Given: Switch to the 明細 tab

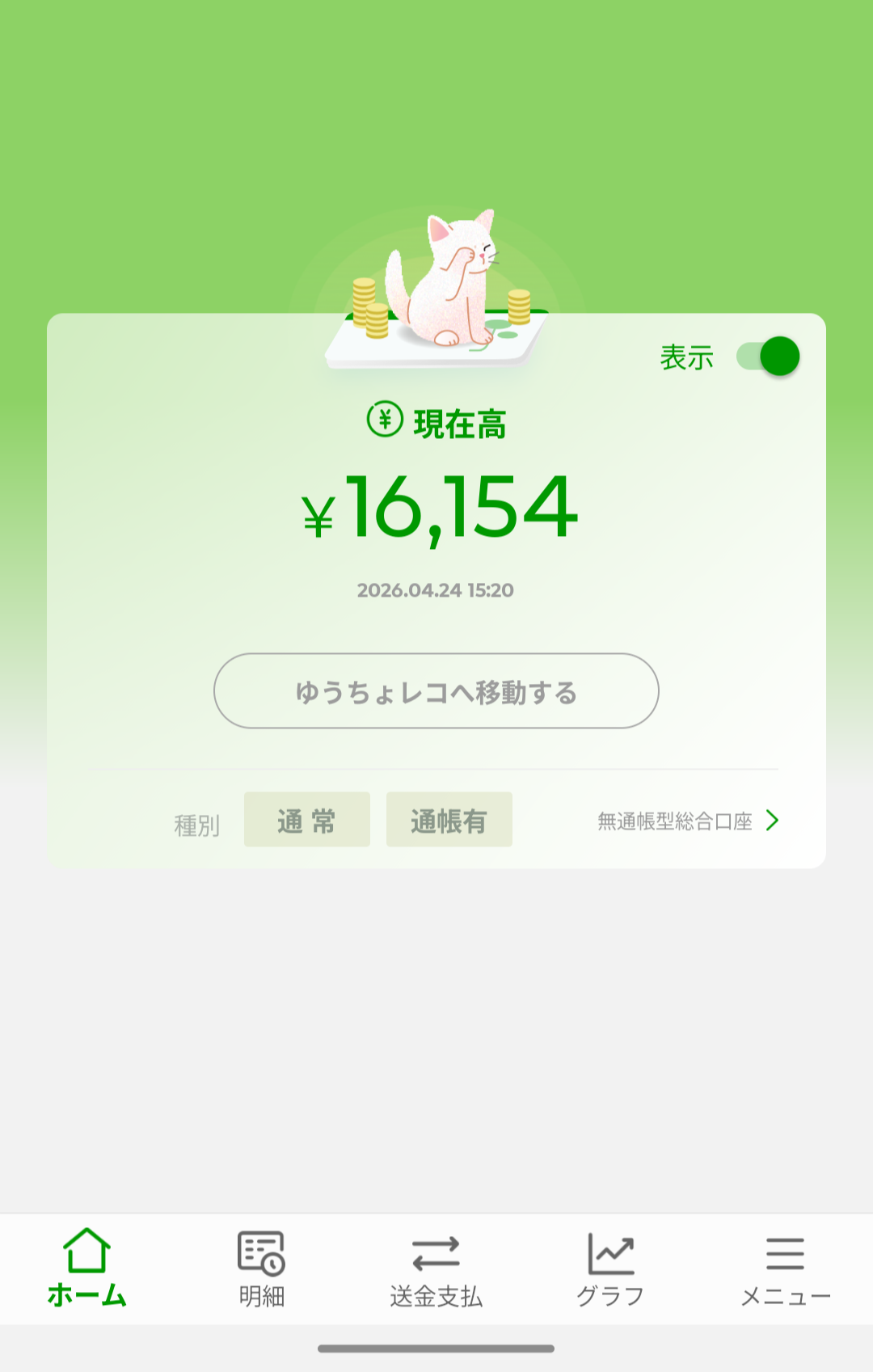Looking at the screenshot, I should [262, 1268].
